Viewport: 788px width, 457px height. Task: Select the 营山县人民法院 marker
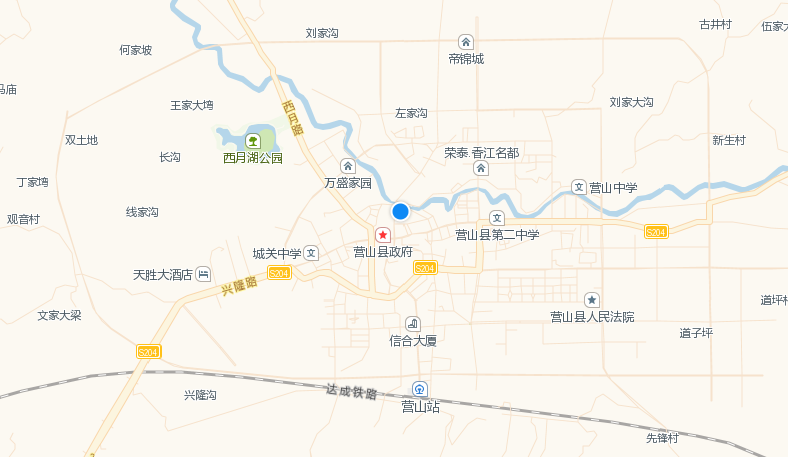(592, 300)
